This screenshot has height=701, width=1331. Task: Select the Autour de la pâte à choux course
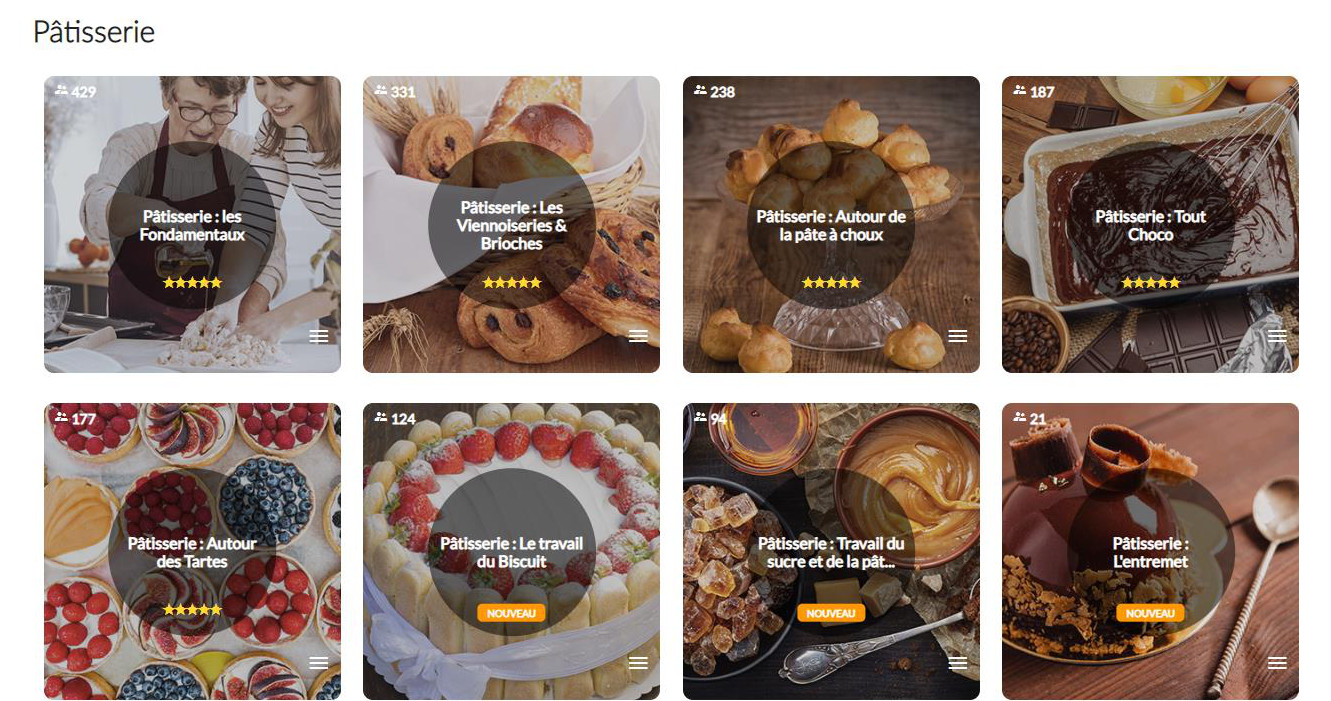click(x=831, y=226)
